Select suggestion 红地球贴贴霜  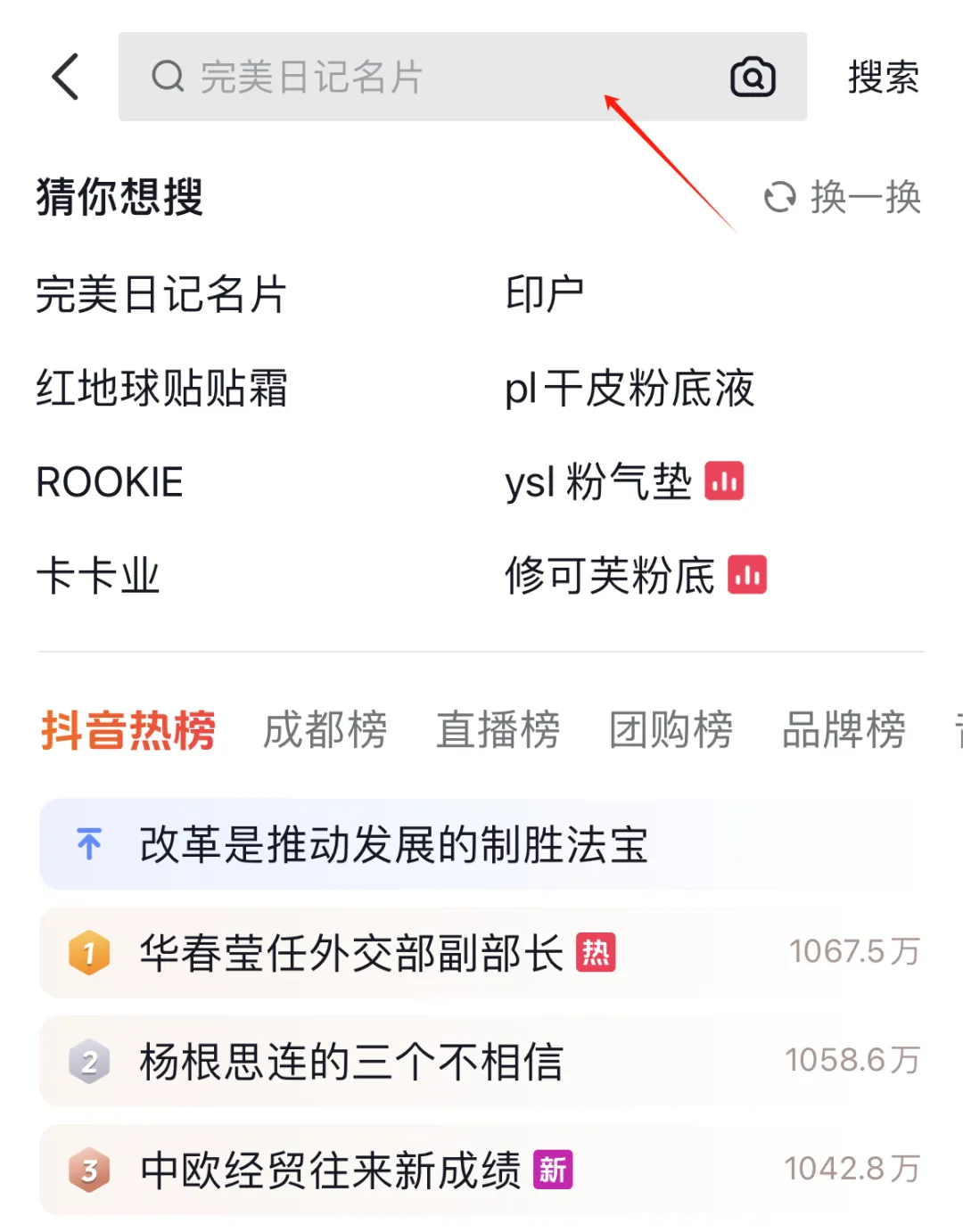tap(161, 389)
